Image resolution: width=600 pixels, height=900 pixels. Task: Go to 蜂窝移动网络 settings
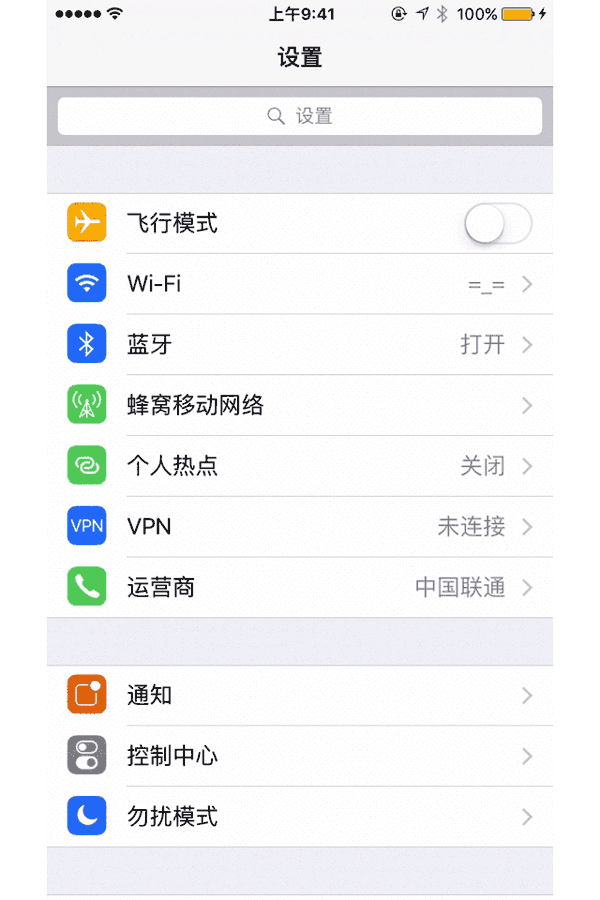(300, 405)
